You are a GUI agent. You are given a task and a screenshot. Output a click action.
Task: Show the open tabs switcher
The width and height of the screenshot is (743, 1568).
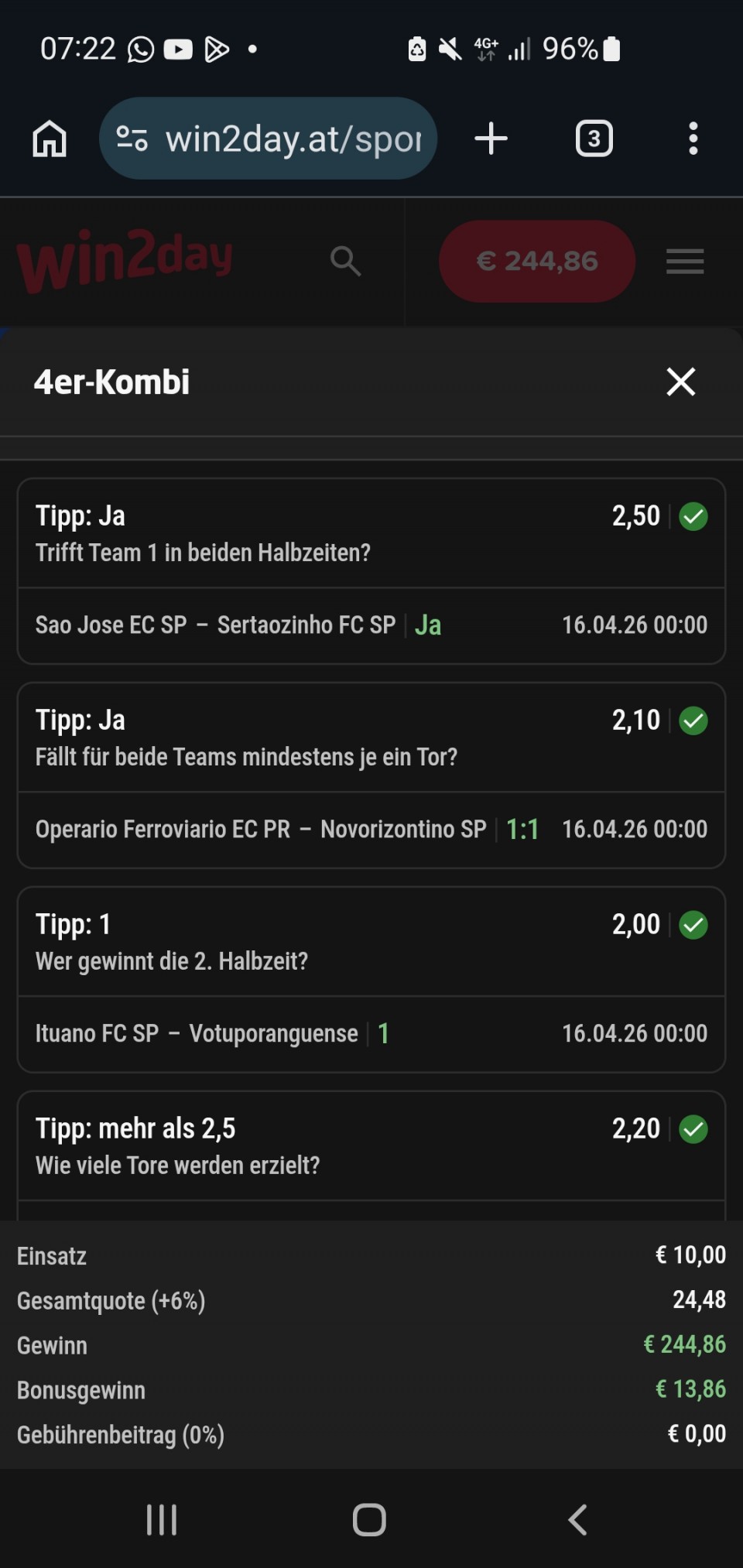coord(594,139)
